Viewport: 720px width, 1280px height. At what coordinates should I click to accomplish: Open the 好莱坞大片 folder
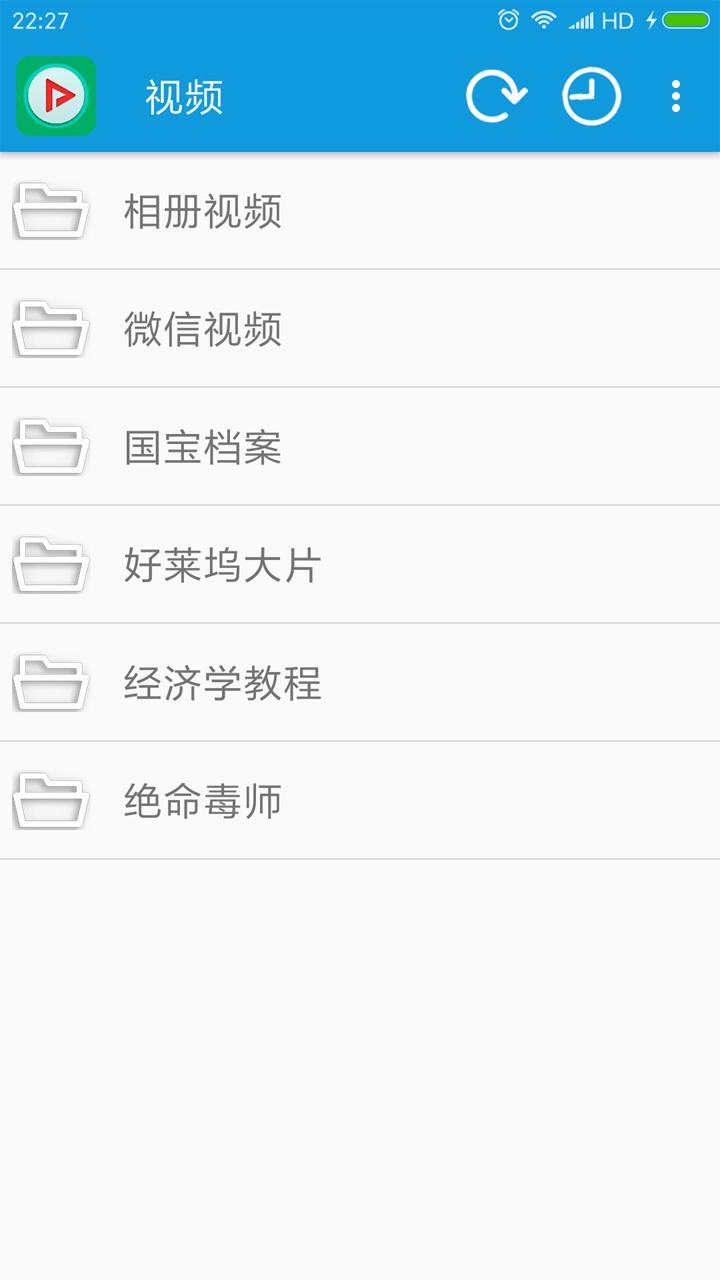point(360,564)
